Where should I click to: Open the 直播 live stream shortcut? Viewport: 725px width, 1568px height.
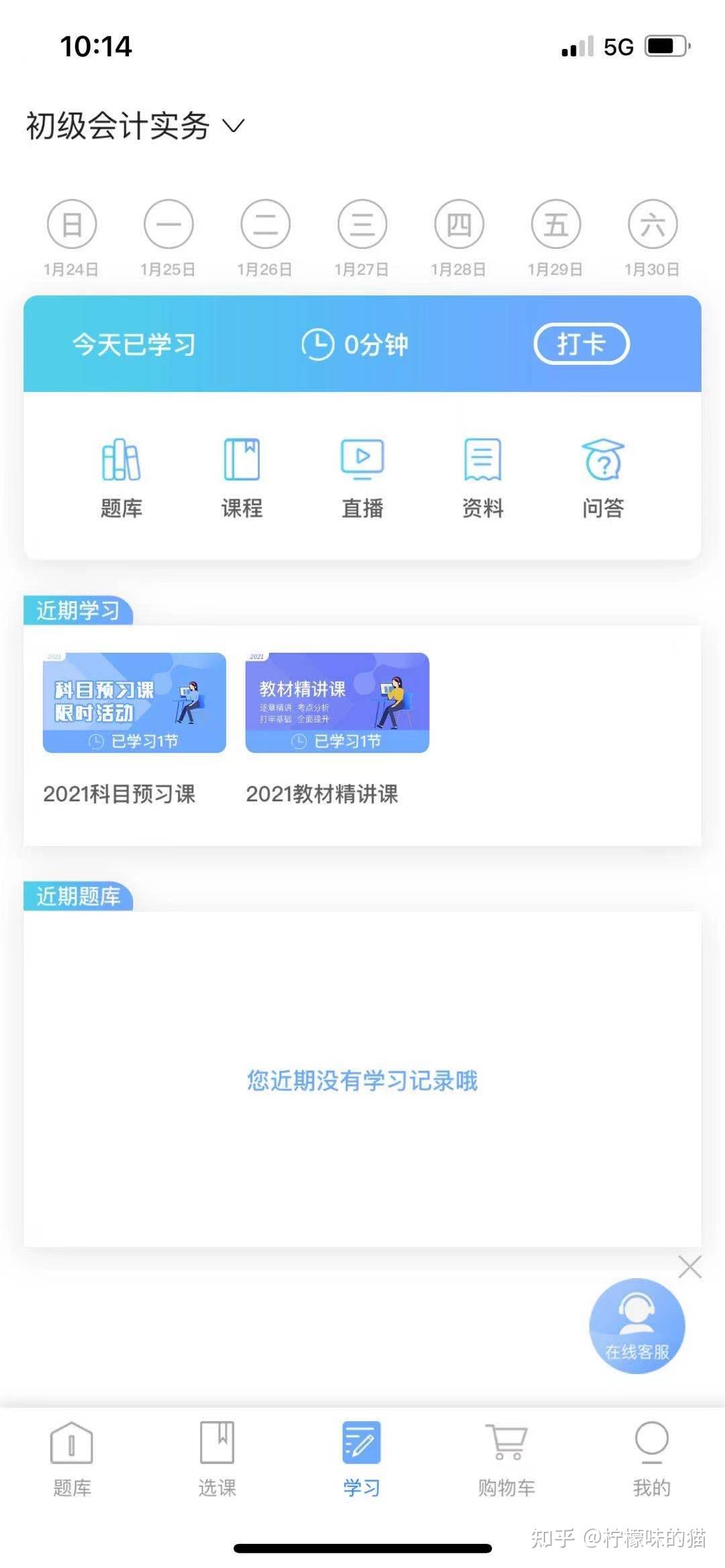[362, 476]
